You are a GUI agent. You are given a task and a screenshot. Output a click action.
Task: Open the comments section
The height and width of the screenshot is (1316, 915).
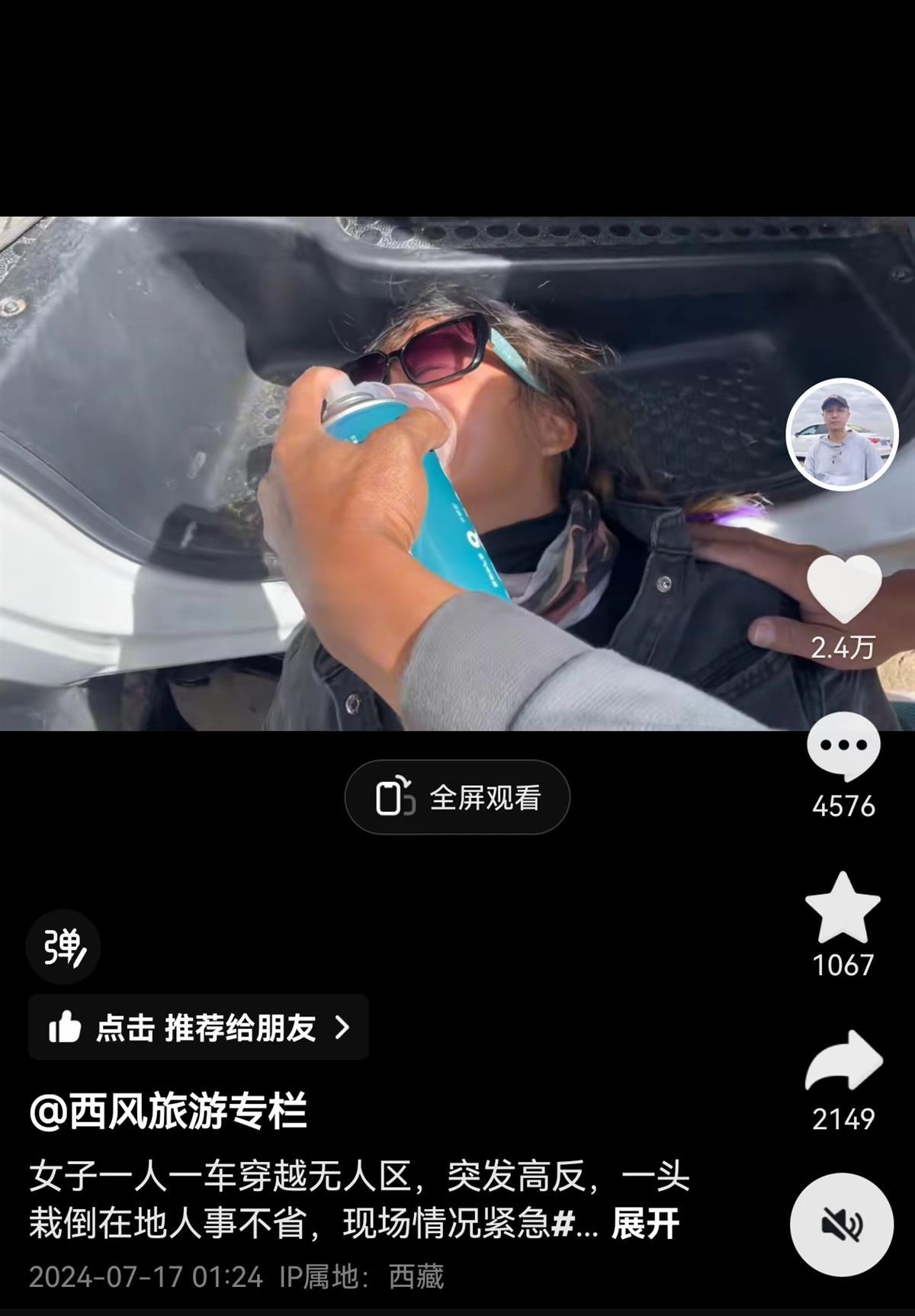[843, 746]
